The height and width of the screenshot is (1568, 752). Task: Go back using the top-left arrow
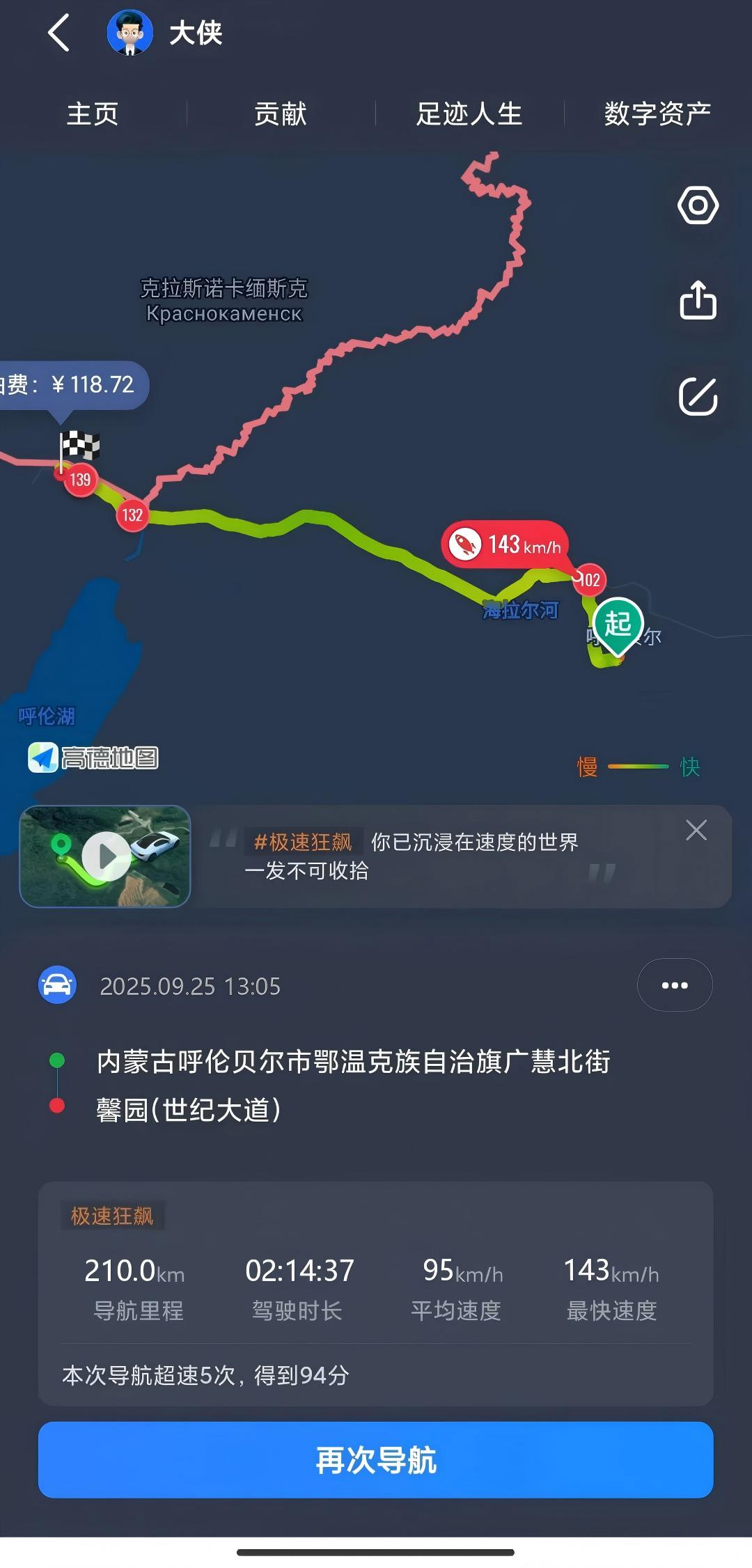(x=59, y=33)
